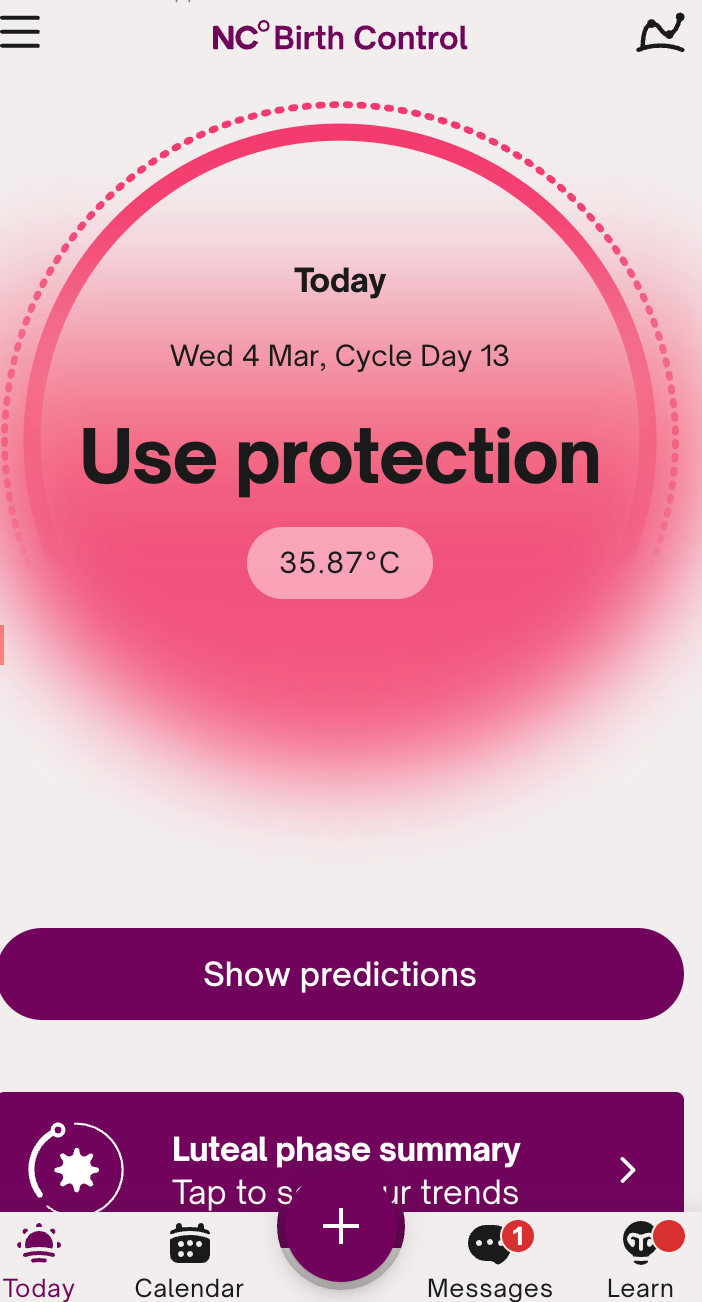This screenshot has width=702, height=1302.
Task: Switch to the Calendar tab
Action: coord(189,1261)
